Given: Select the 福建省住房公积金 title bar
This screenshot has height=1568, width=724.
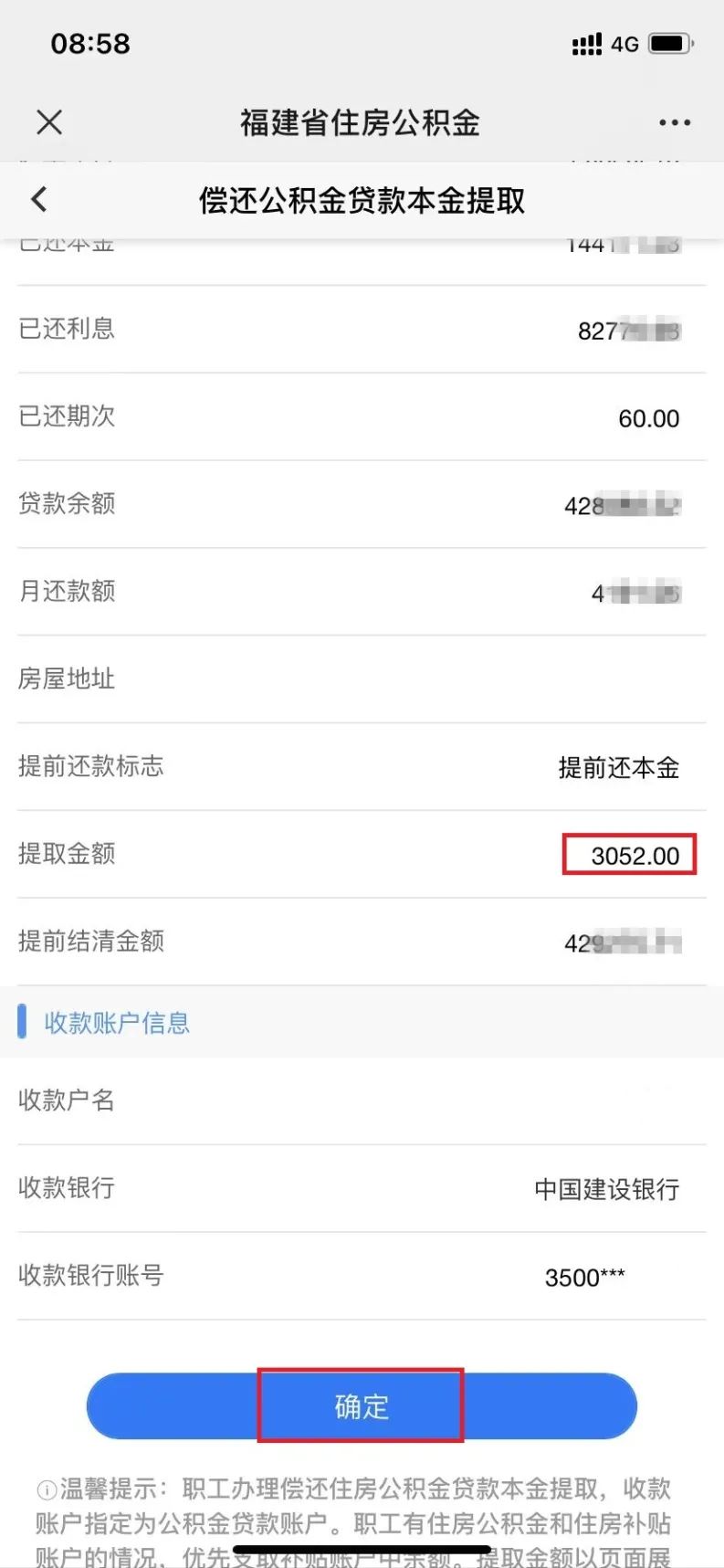Looking at the screenshot, I should [362, 121].
